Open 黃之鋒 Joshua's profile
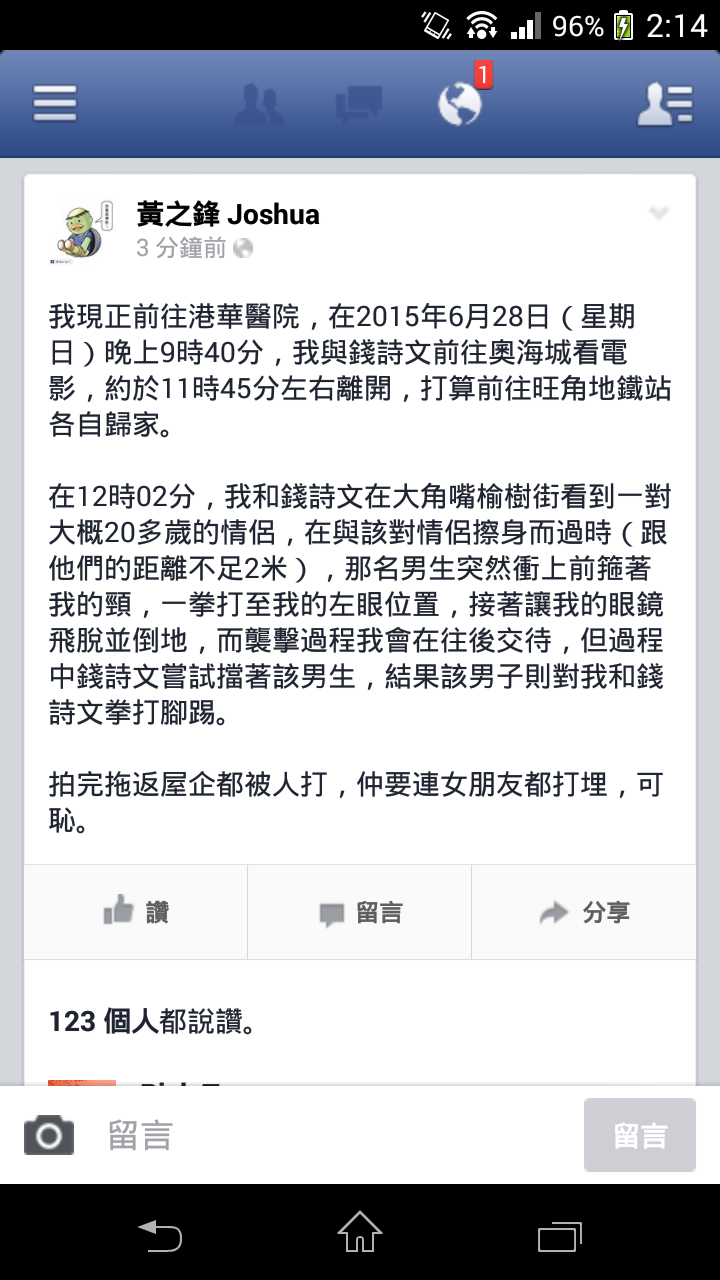Viewport: 720px width, 1280px height. pos(228,214)
